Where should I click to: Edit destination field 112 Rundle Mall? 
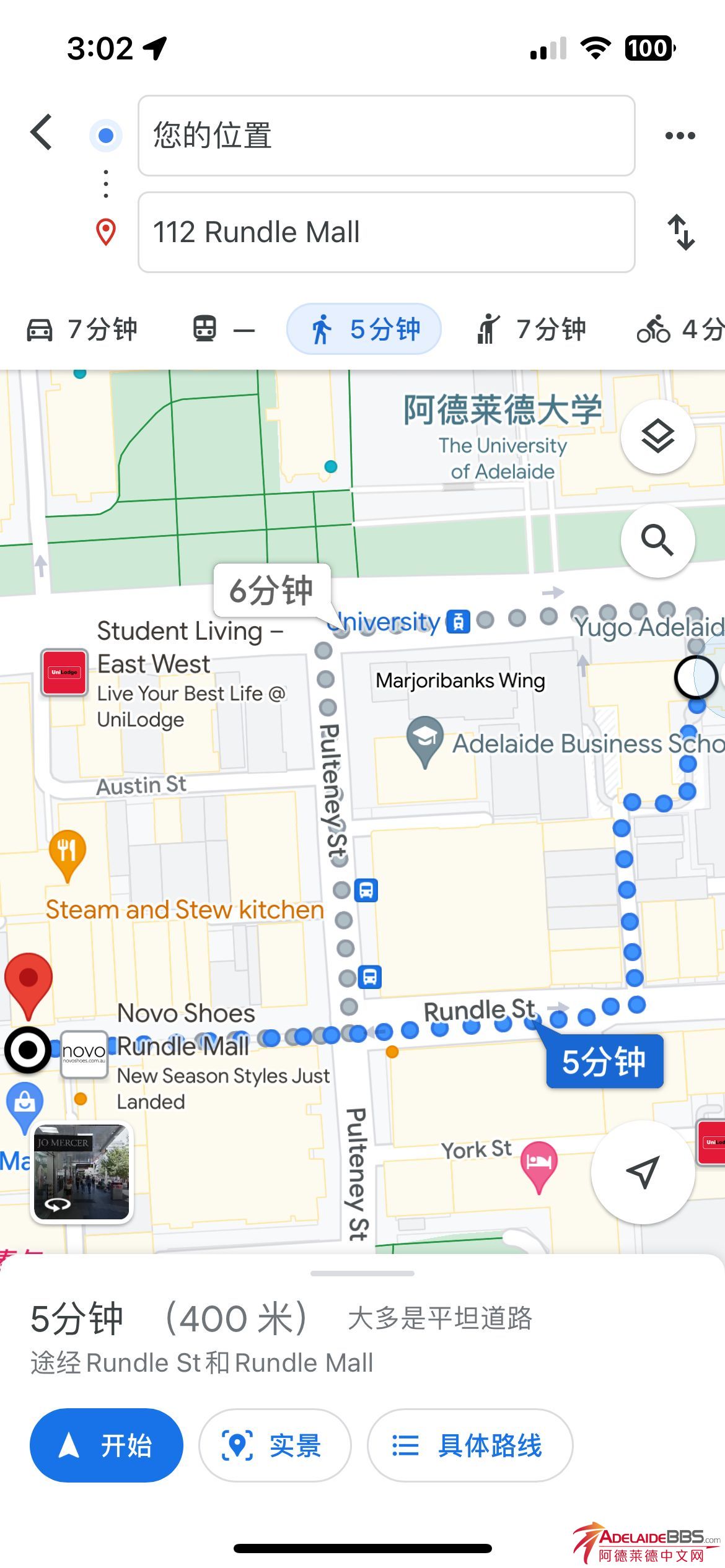pos(386,232)
